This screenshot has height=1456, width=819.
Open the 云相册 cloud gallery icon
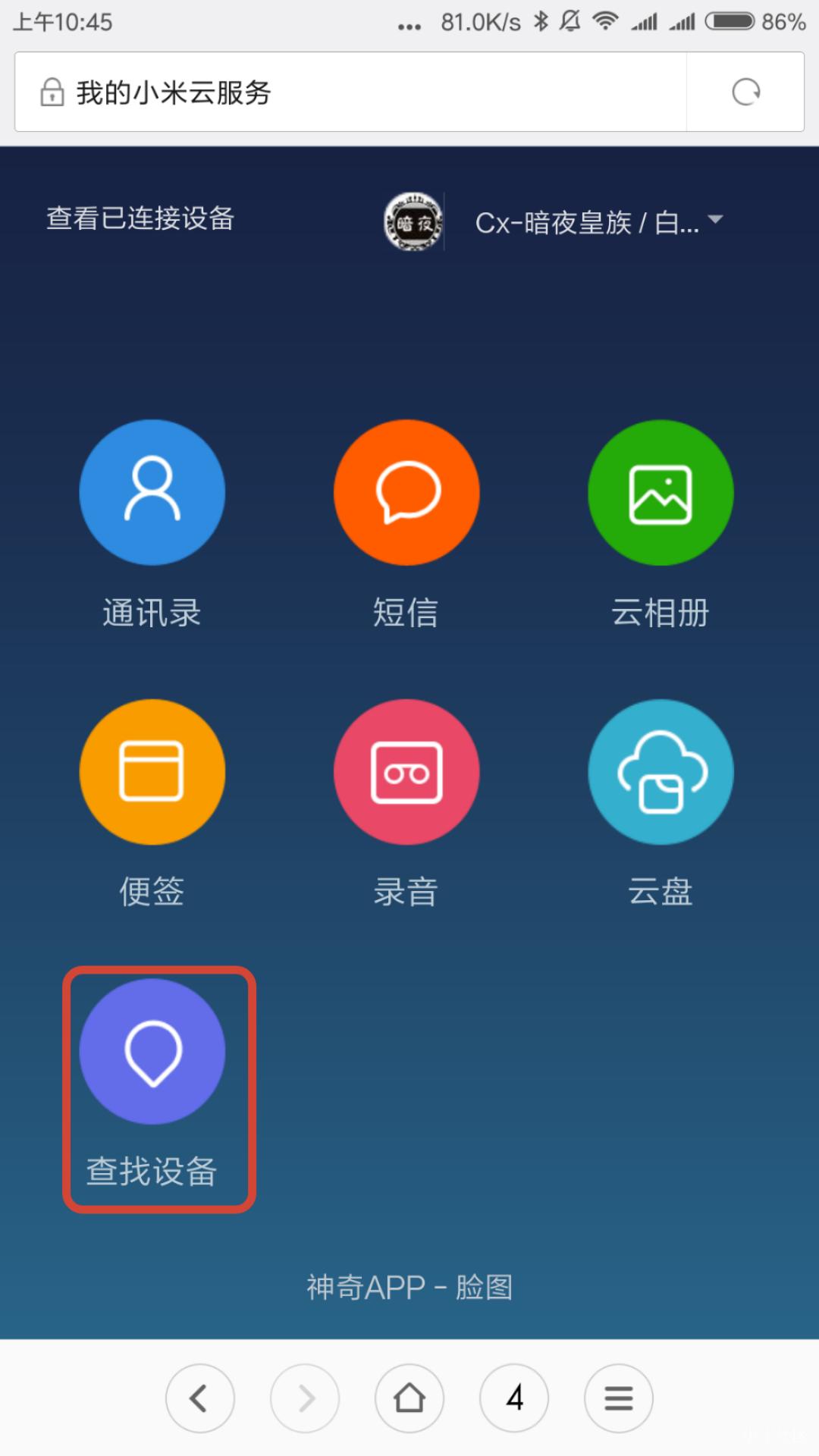(x=661, y=492)
